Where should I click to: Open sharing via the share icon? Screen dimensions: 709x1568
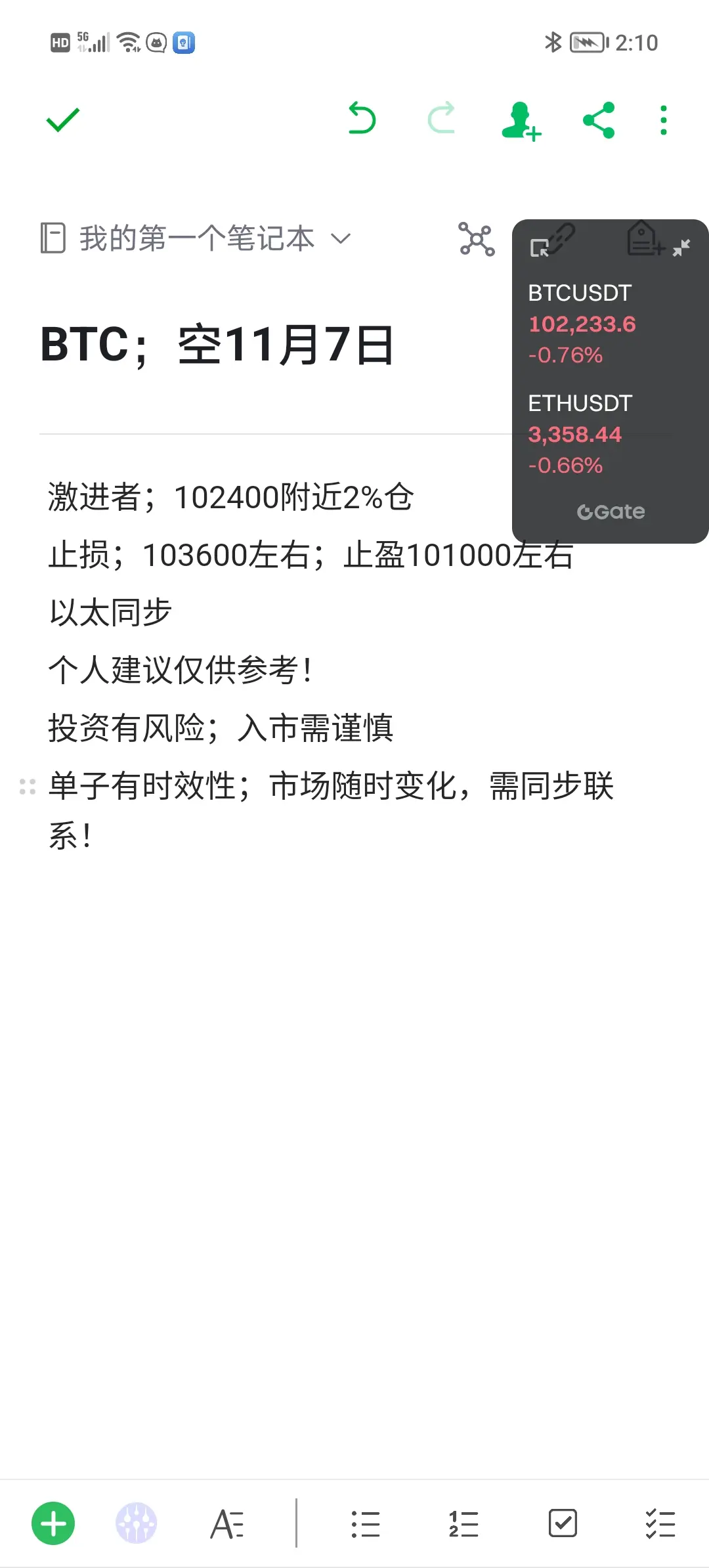[x=599, y=120]
